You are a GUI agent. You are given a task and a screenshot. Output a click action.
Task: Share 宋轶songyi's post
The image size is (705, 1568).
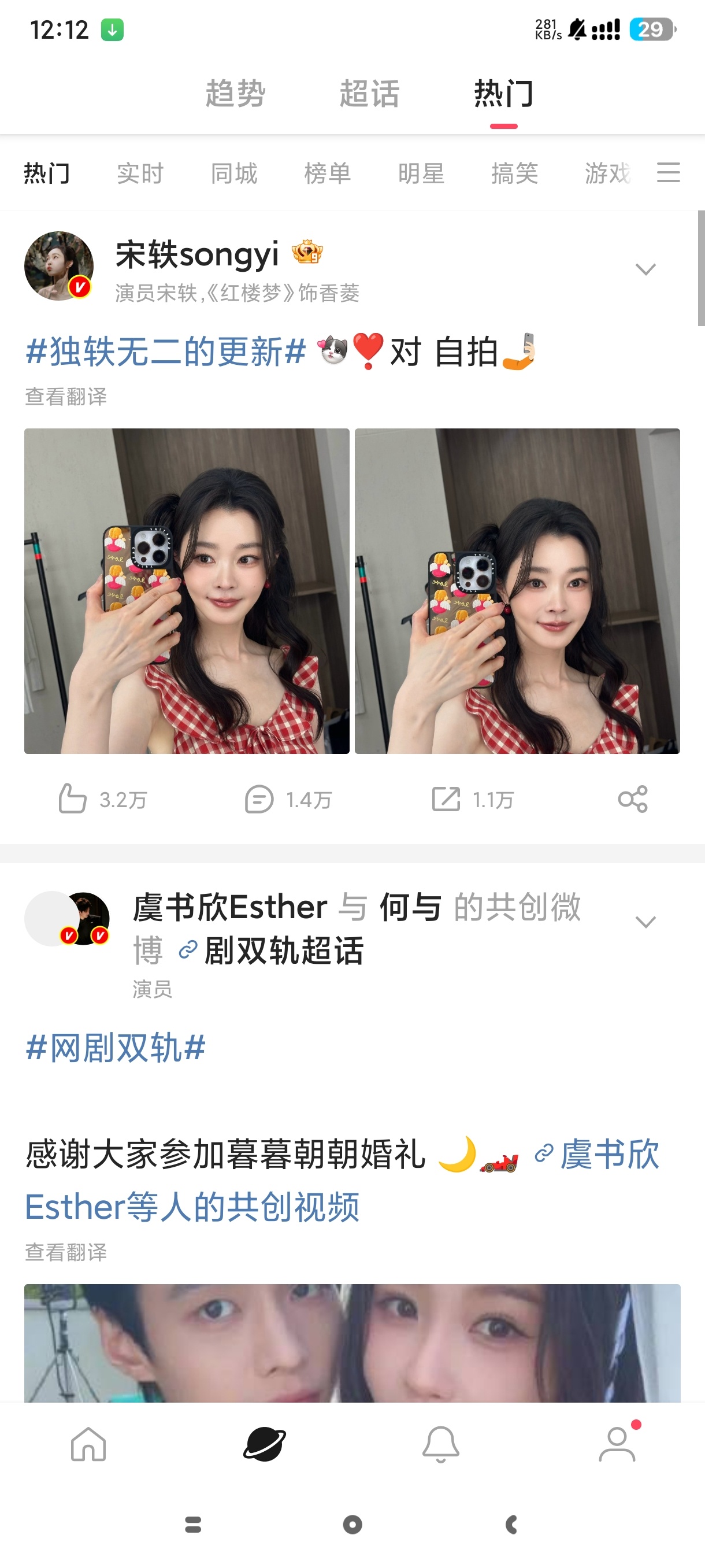click(633, 799)
